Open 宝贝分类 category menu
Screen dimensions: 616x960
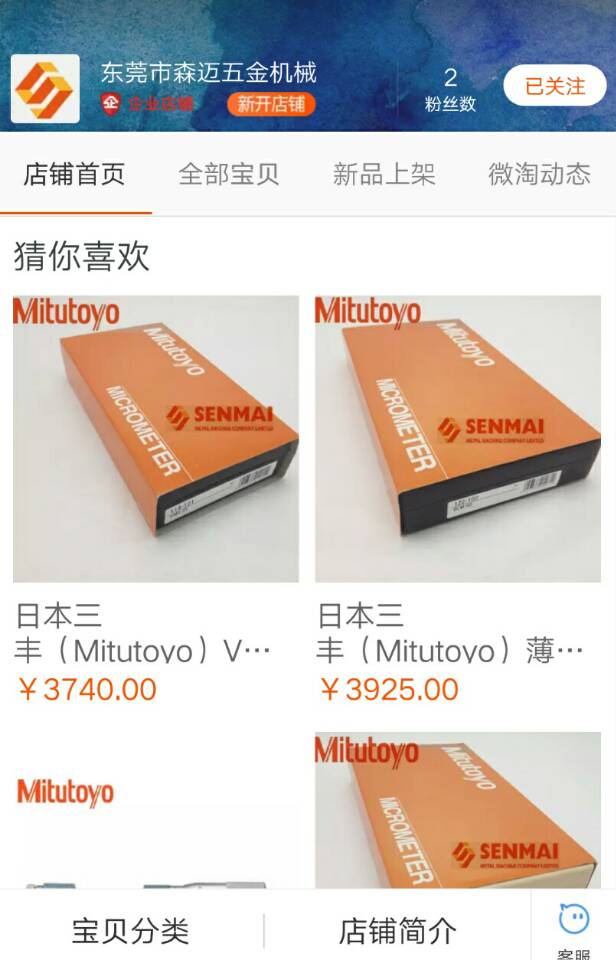pos(130,931)
